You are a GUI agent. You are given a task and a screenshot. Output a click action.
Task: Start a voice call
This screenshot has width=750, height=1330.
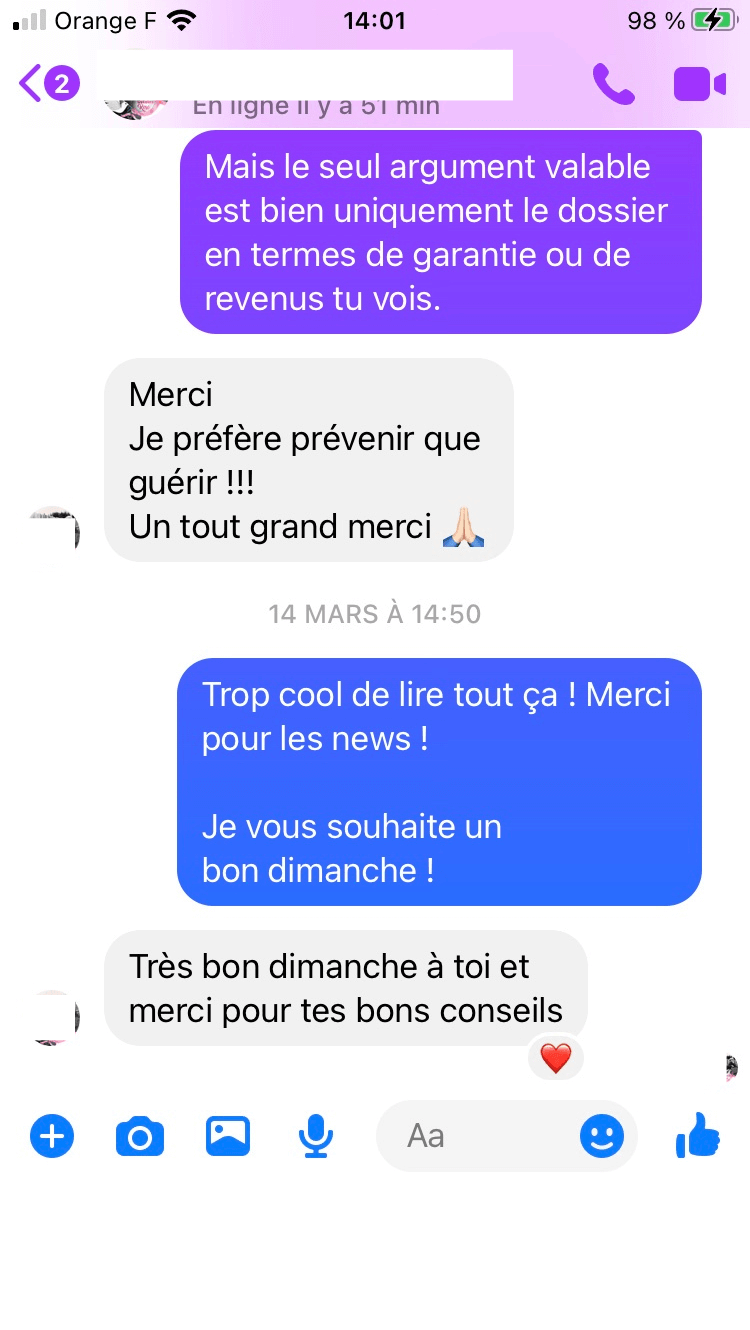point(613,84)
